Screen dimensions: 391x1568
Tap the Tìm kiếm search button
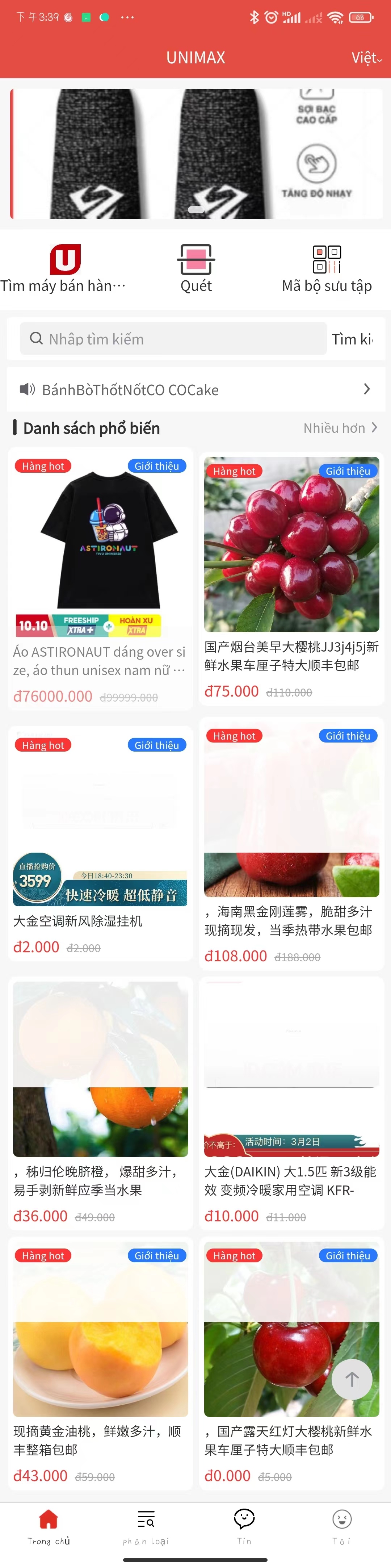coord(353,339)
